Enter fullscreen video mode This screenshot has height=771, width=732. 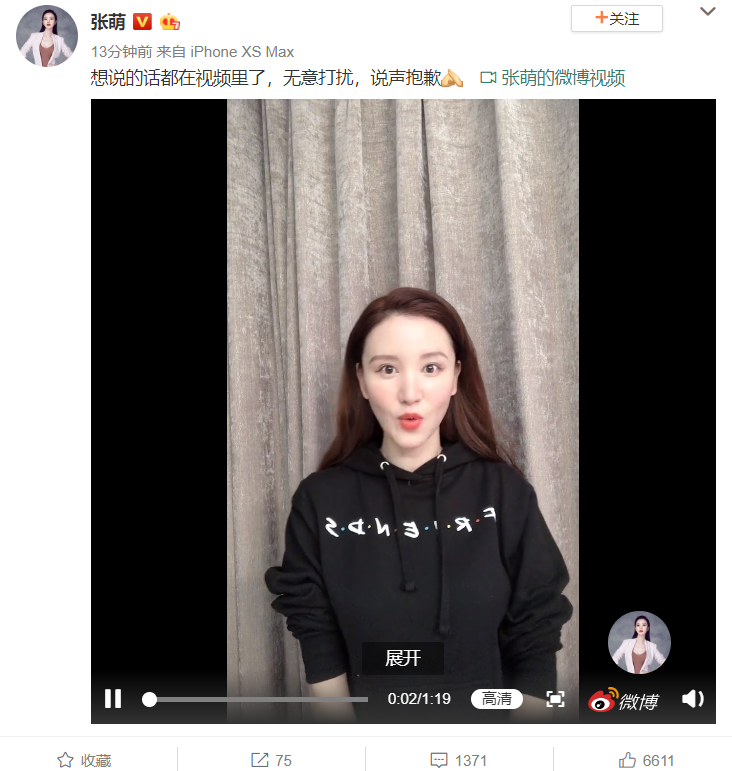[556, 699]
